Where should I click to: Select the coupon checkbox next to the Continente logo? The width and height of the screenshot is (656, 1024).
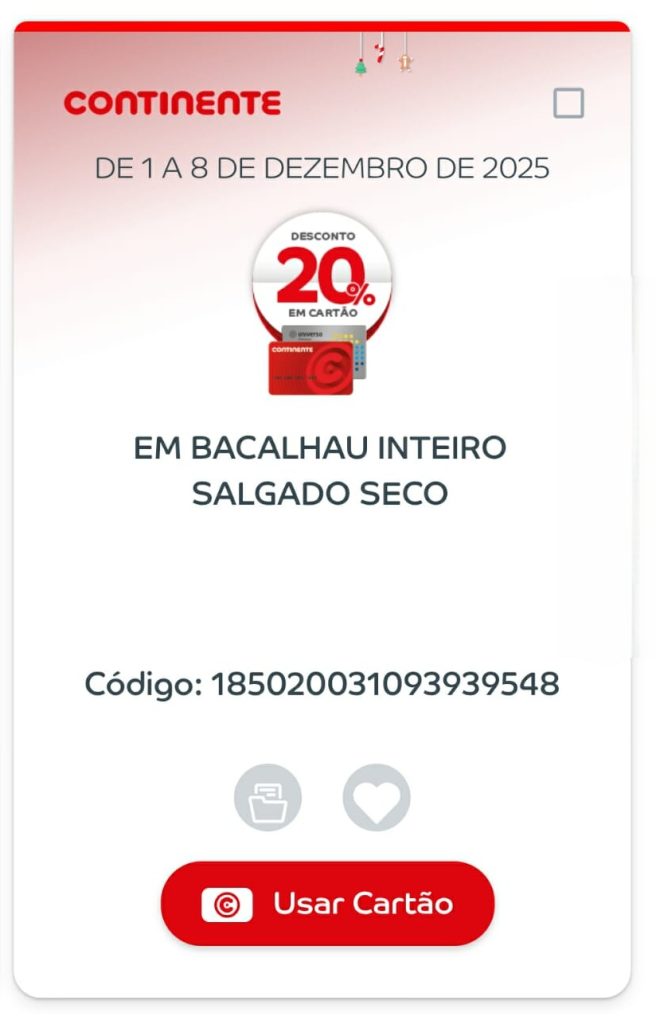click(x=569, y=104)
